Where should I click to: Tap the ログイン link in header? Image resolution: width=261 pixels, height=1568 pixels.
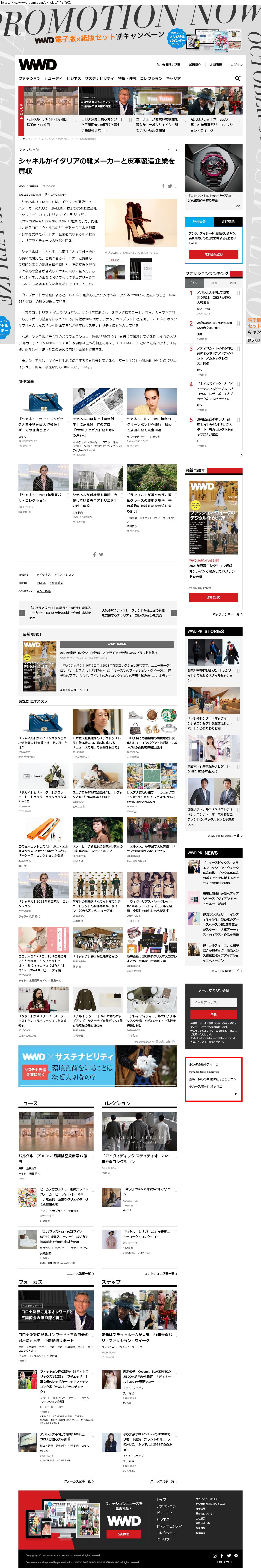point(236,65)
